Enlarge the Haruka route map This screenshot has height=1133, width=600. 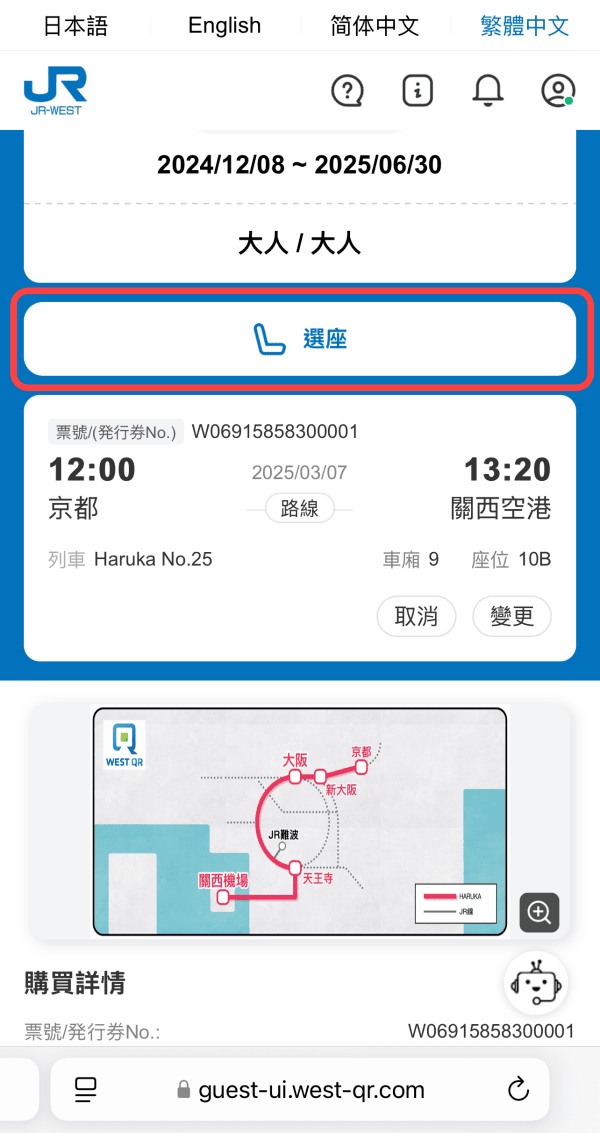tap(539, 912)
